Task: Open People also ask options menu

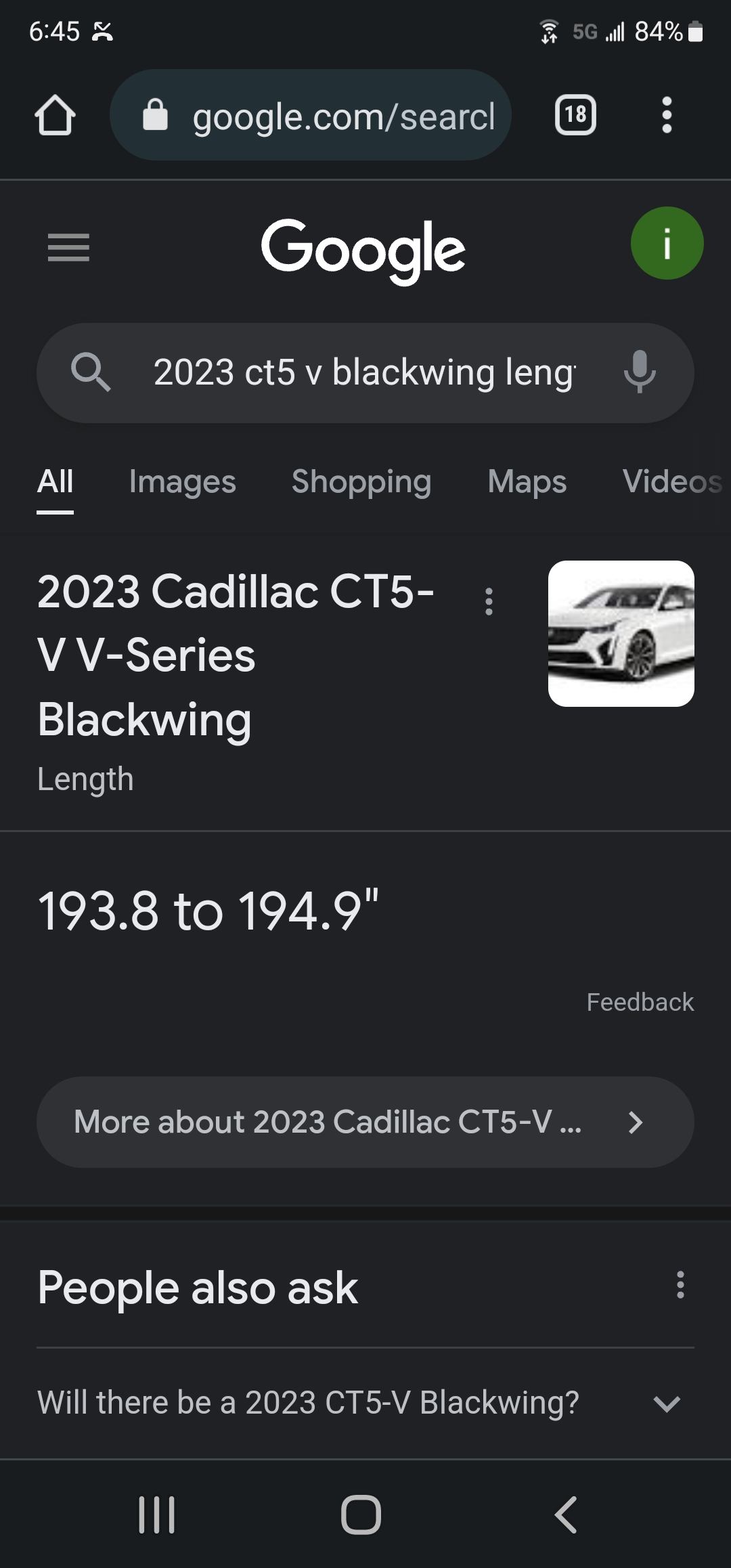Action: tap(680, 1285)
